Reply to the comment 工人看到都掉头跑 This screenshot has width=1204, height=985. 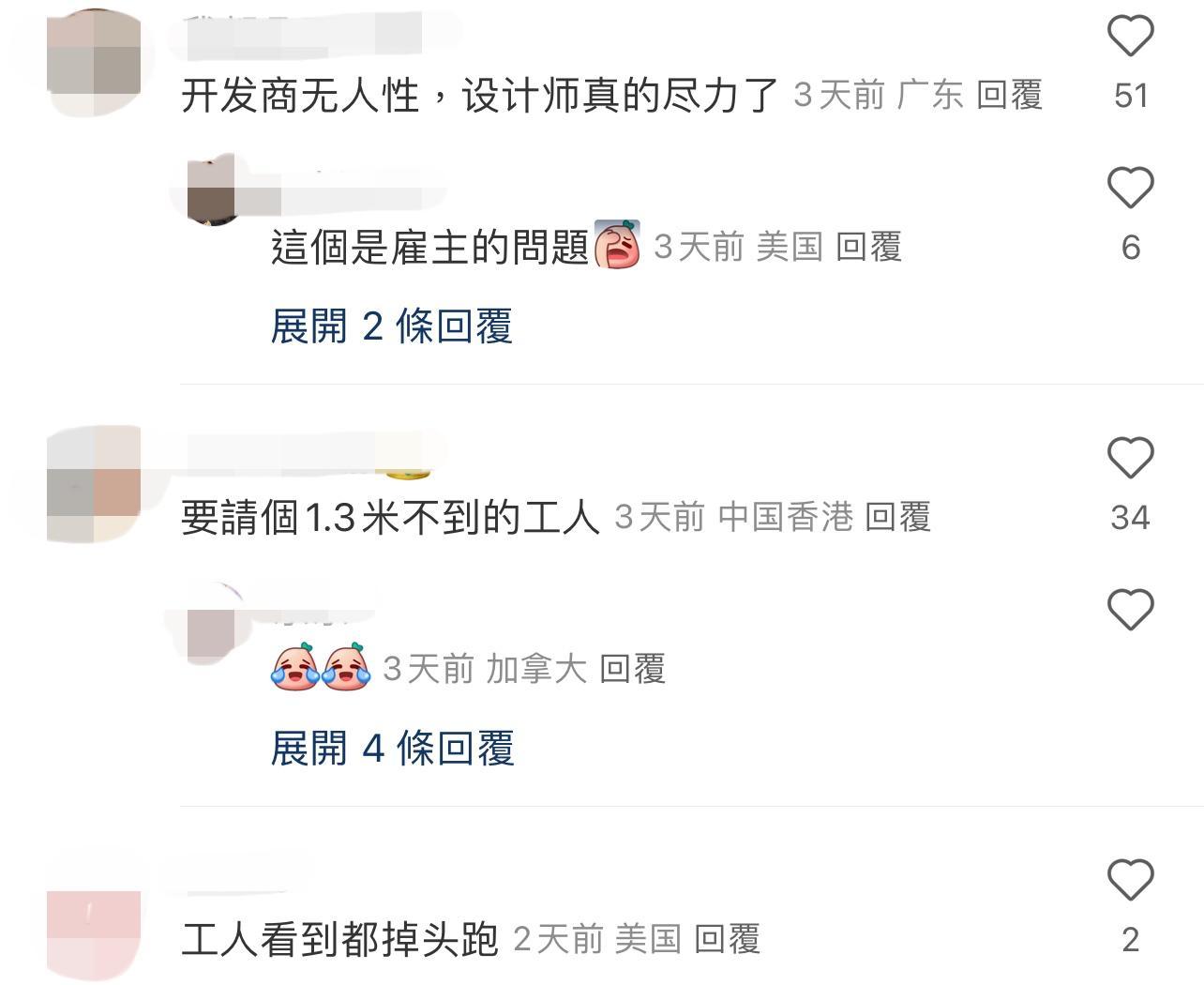point(727,939)
